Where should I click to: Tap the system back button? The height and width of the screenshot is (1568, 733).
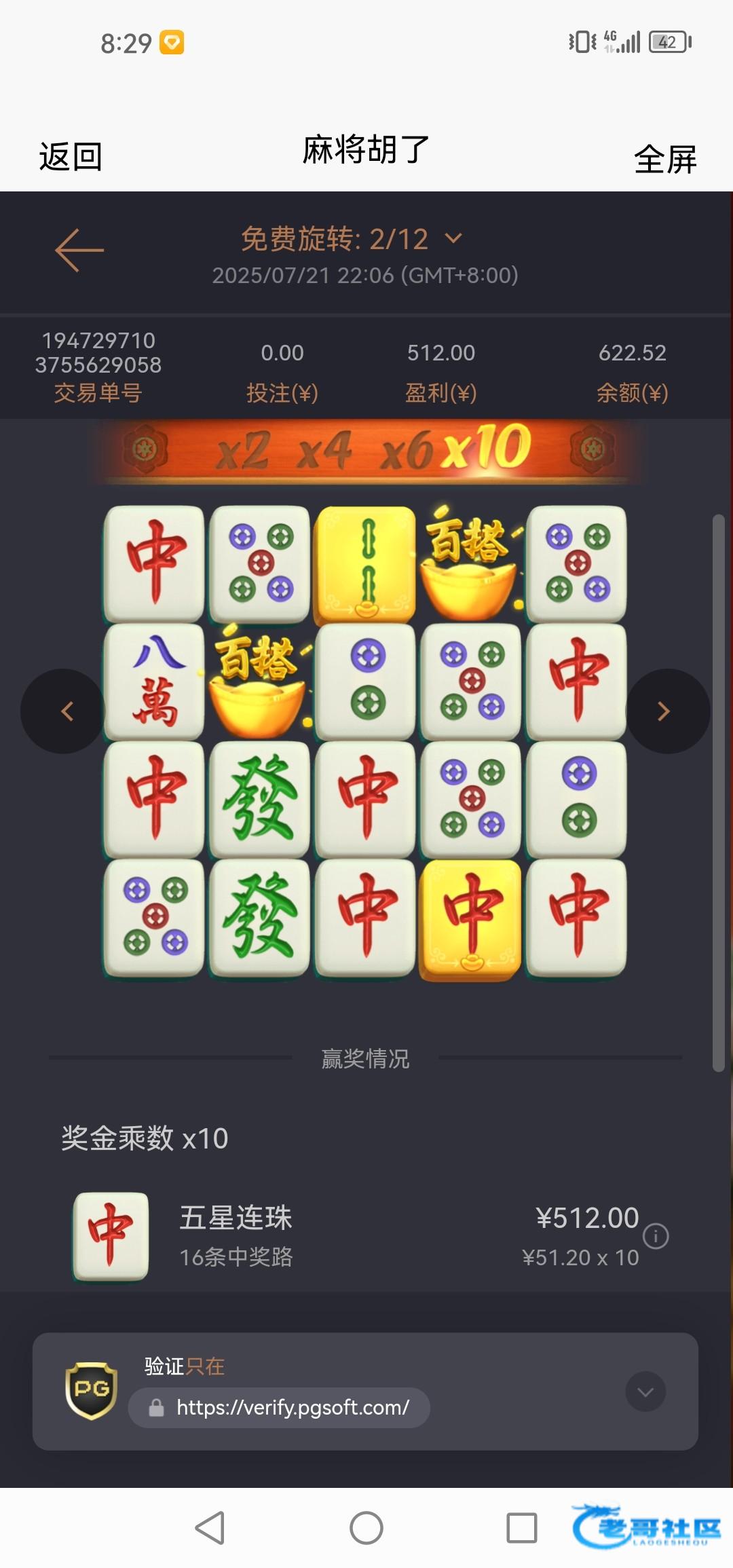click(210, 1529)
